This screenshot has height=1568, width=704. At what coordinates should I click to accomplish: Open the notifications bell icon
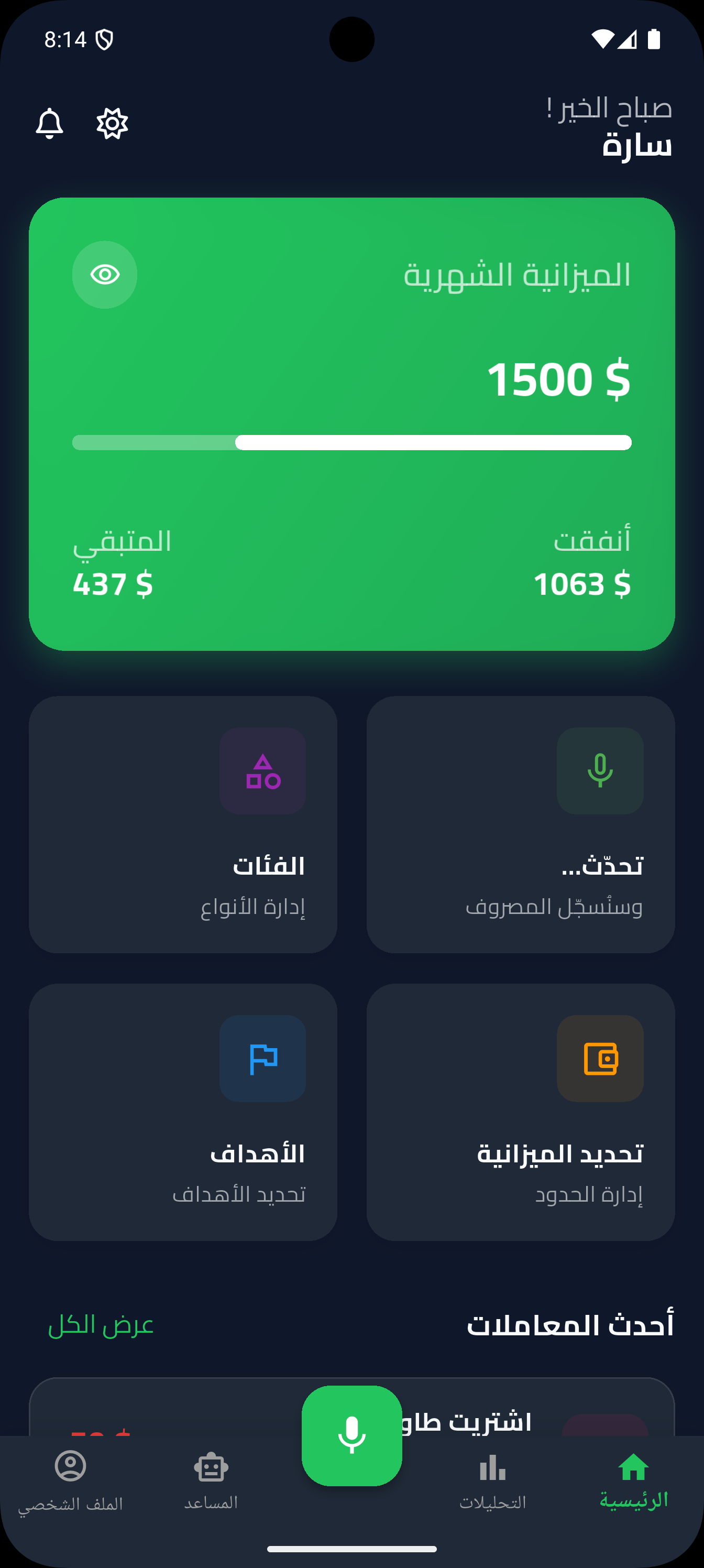click(x=50, y=124)
